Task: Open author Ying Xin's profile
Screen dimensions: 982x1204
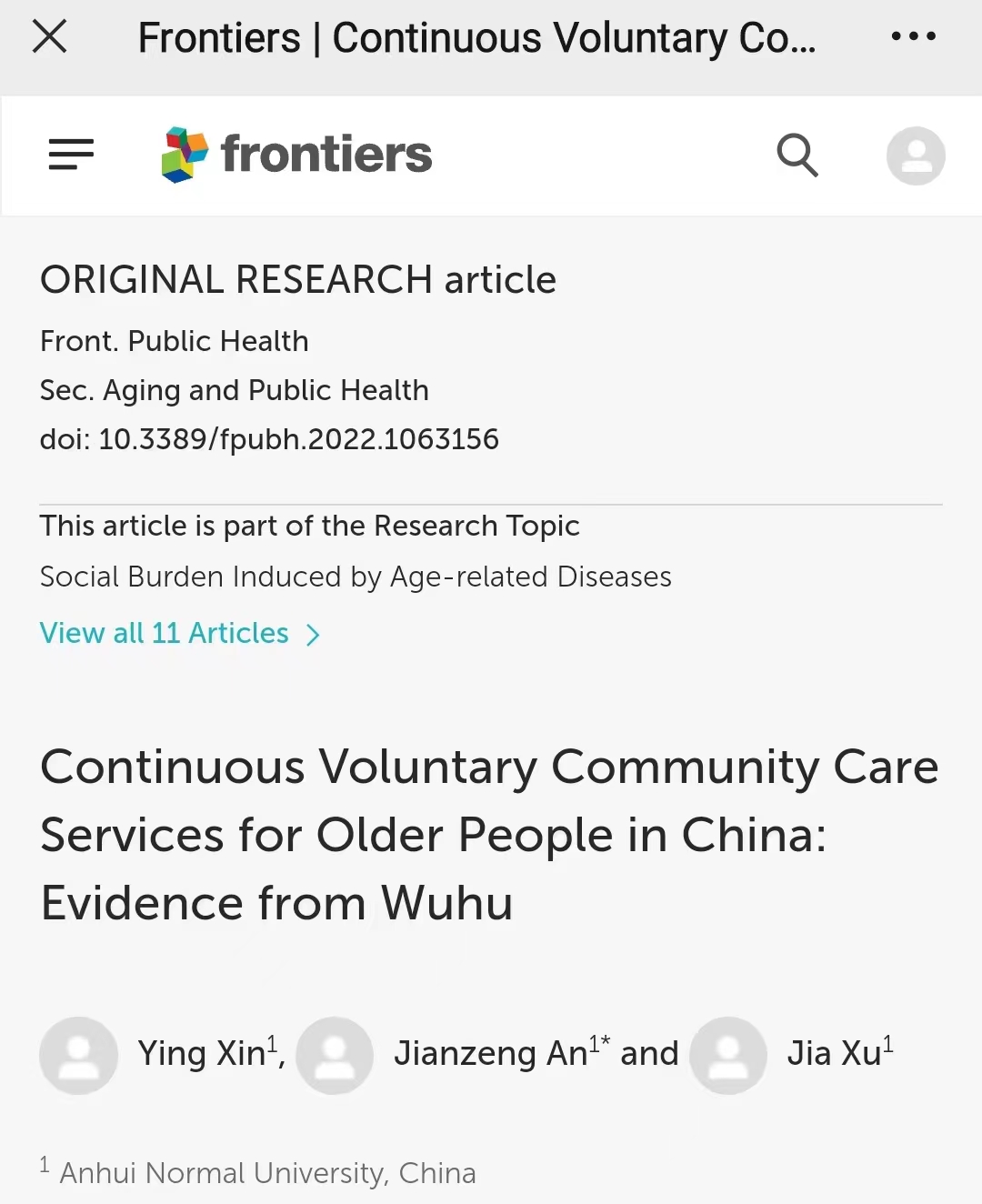Action: tap(202, 1054)
